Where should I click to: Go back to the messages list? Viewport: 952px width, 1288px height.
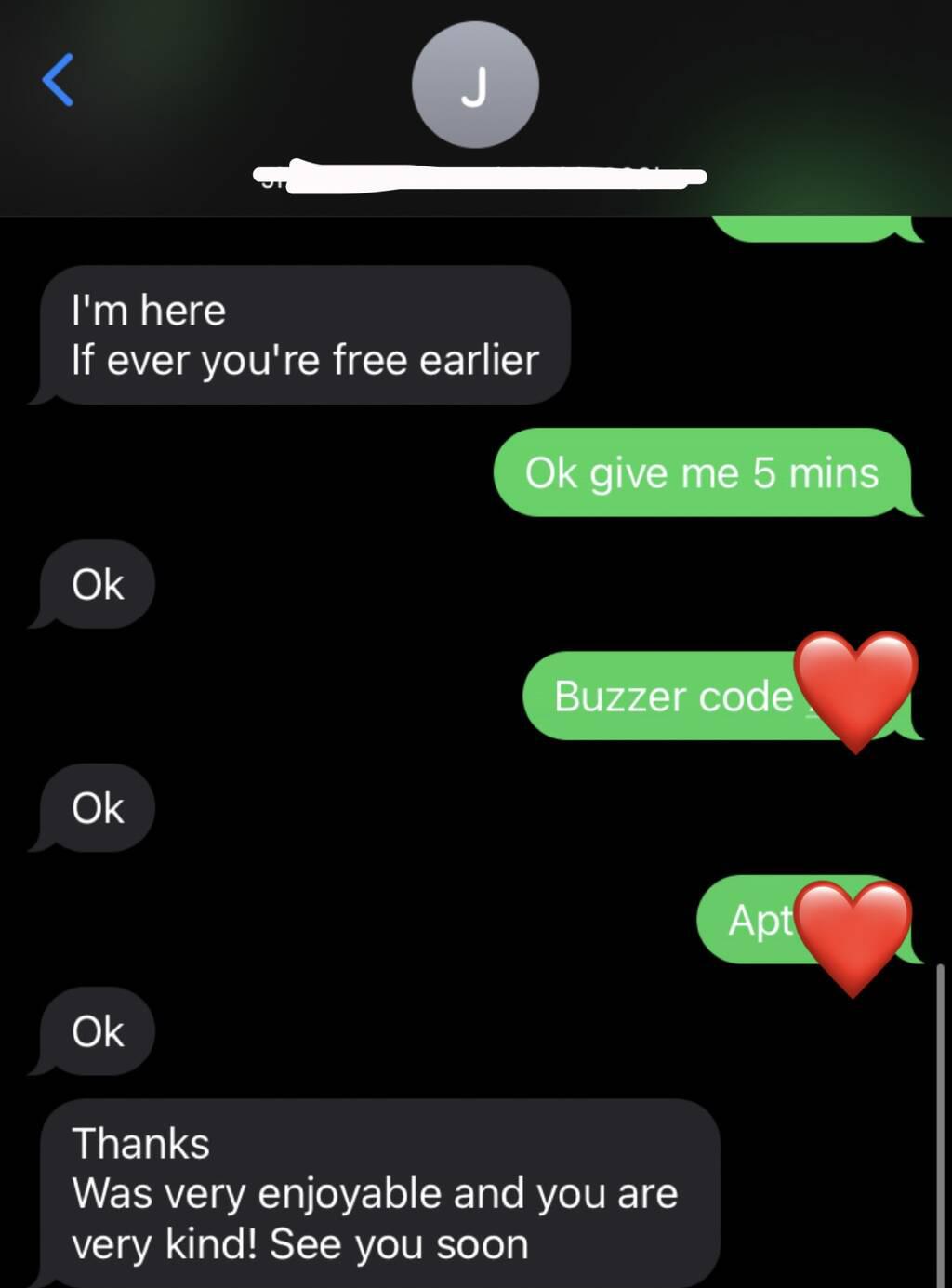tap(58, 80)
